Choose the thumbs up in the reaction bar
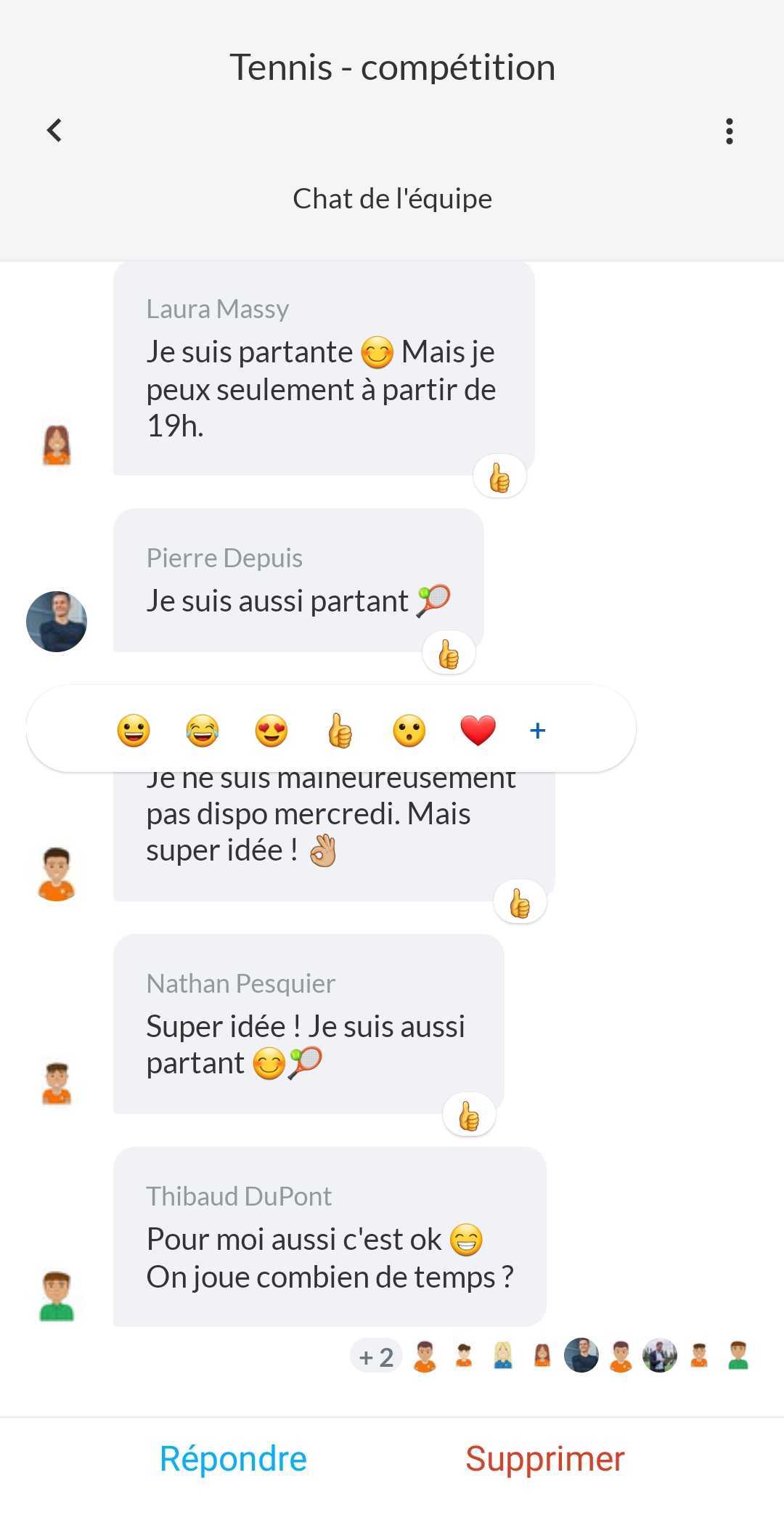Viewport: 784px width, 1536px height. [x=340, y=730]
